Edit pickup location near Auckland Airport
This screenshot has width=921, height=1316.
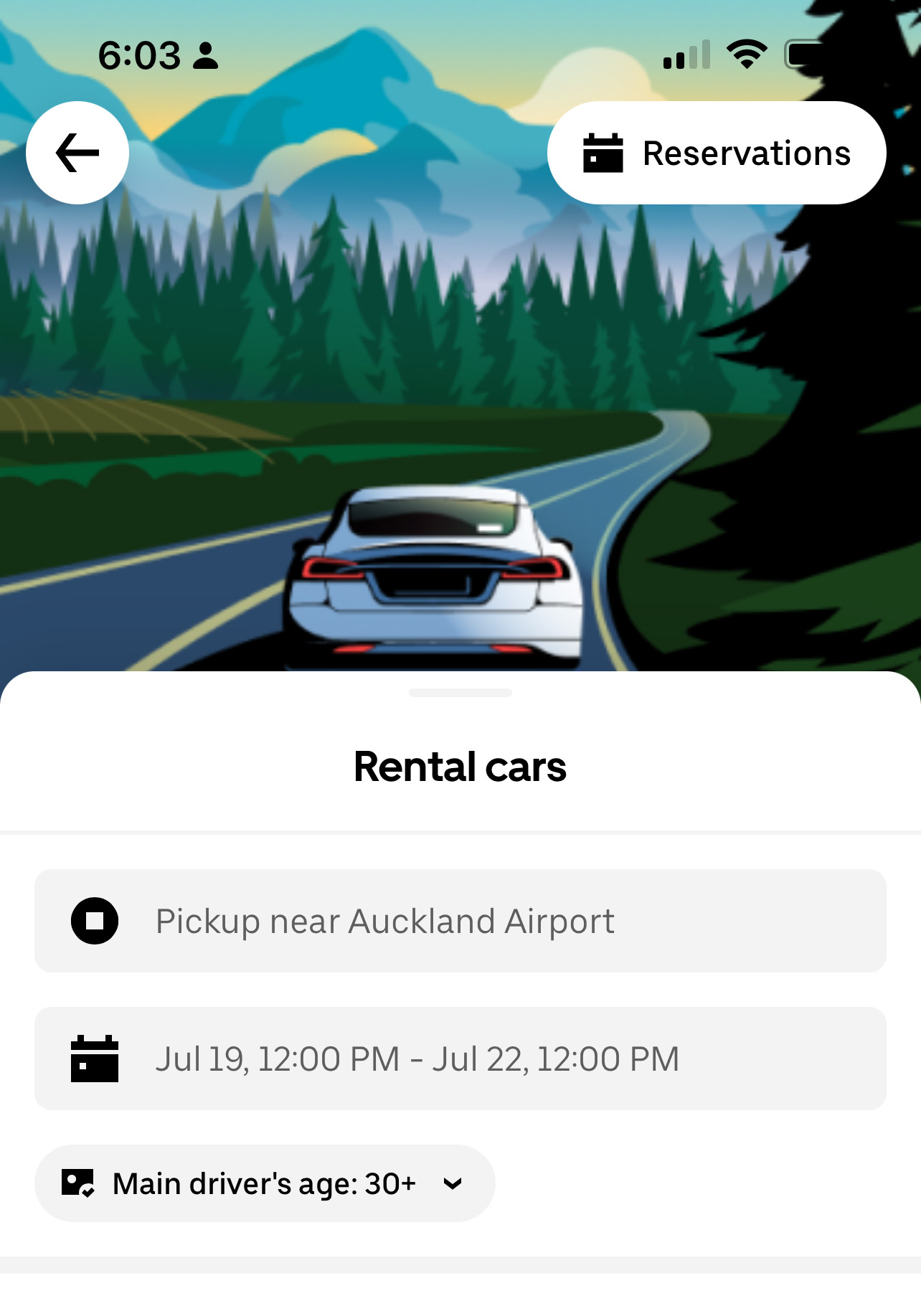(x=460, y=921)
